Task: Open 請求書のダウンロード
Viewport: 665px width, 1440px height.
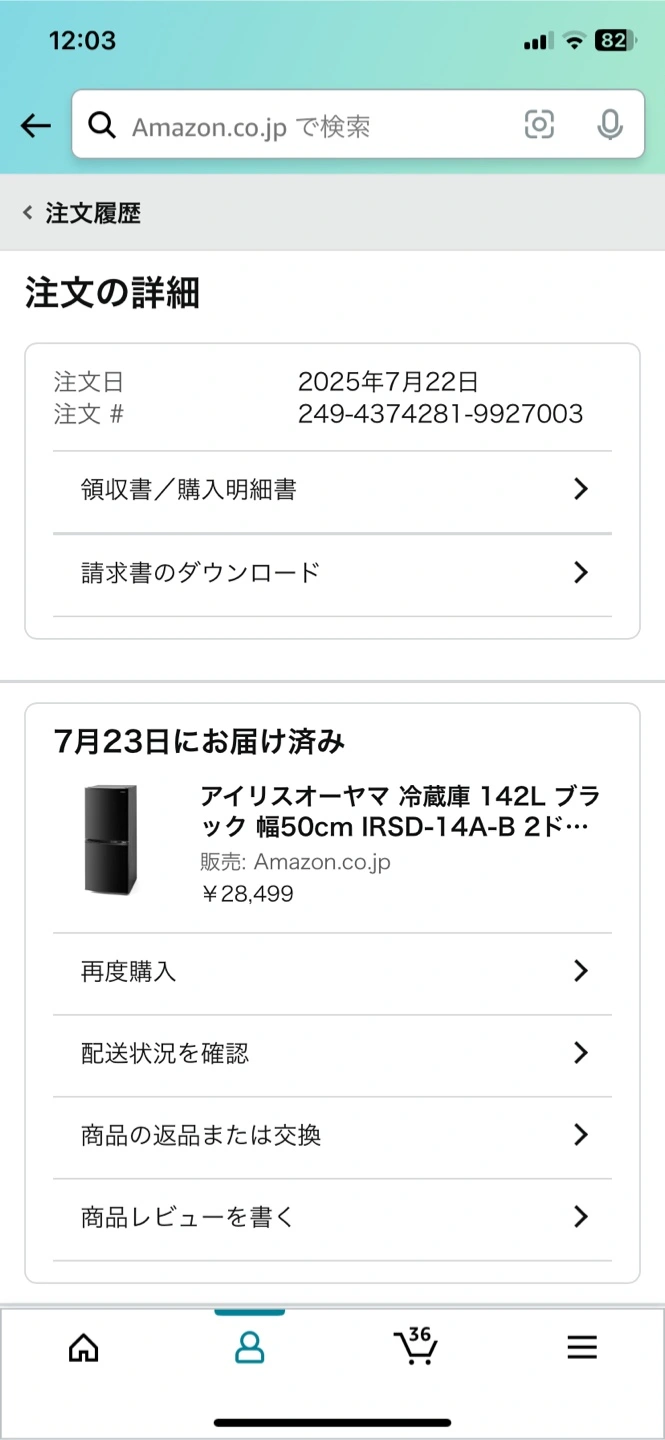Action: (332, 573)
